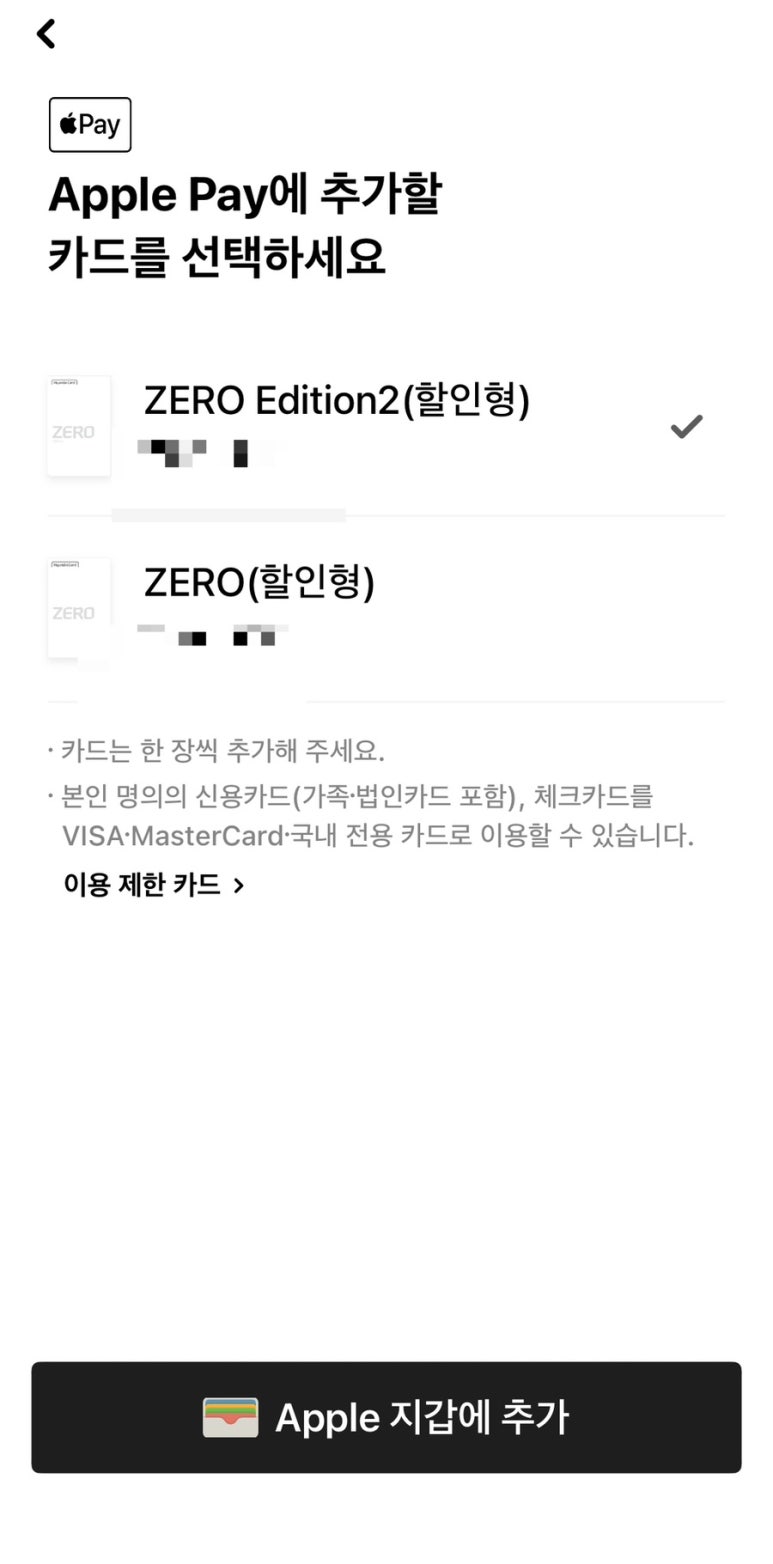Tap Apple 지갑에 추가 button
The image size is (773, 1564).
[386, 1417]
